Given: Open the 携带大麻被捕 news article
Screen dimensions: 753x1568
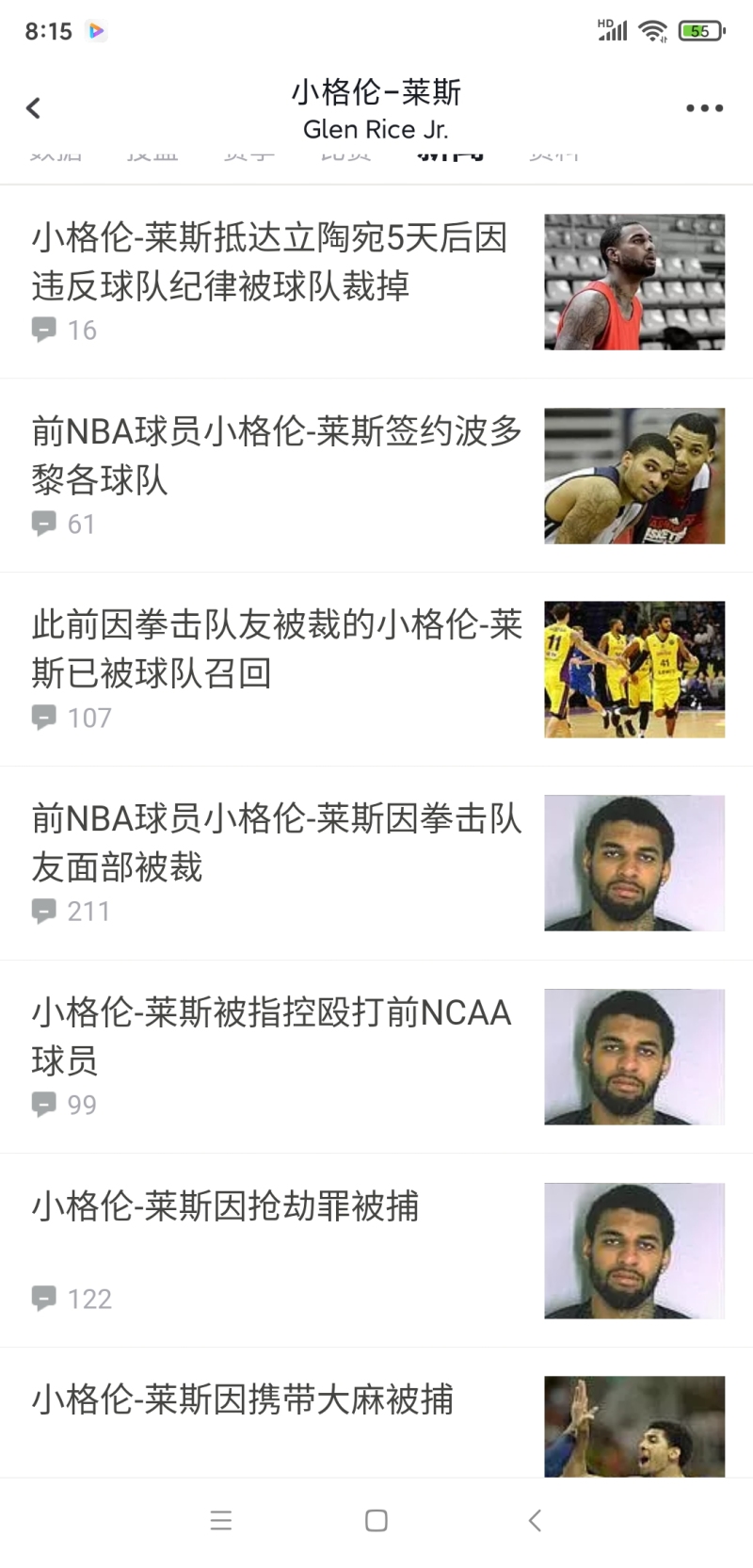Looking at the screenshot, I should [x=243, y=1401].
